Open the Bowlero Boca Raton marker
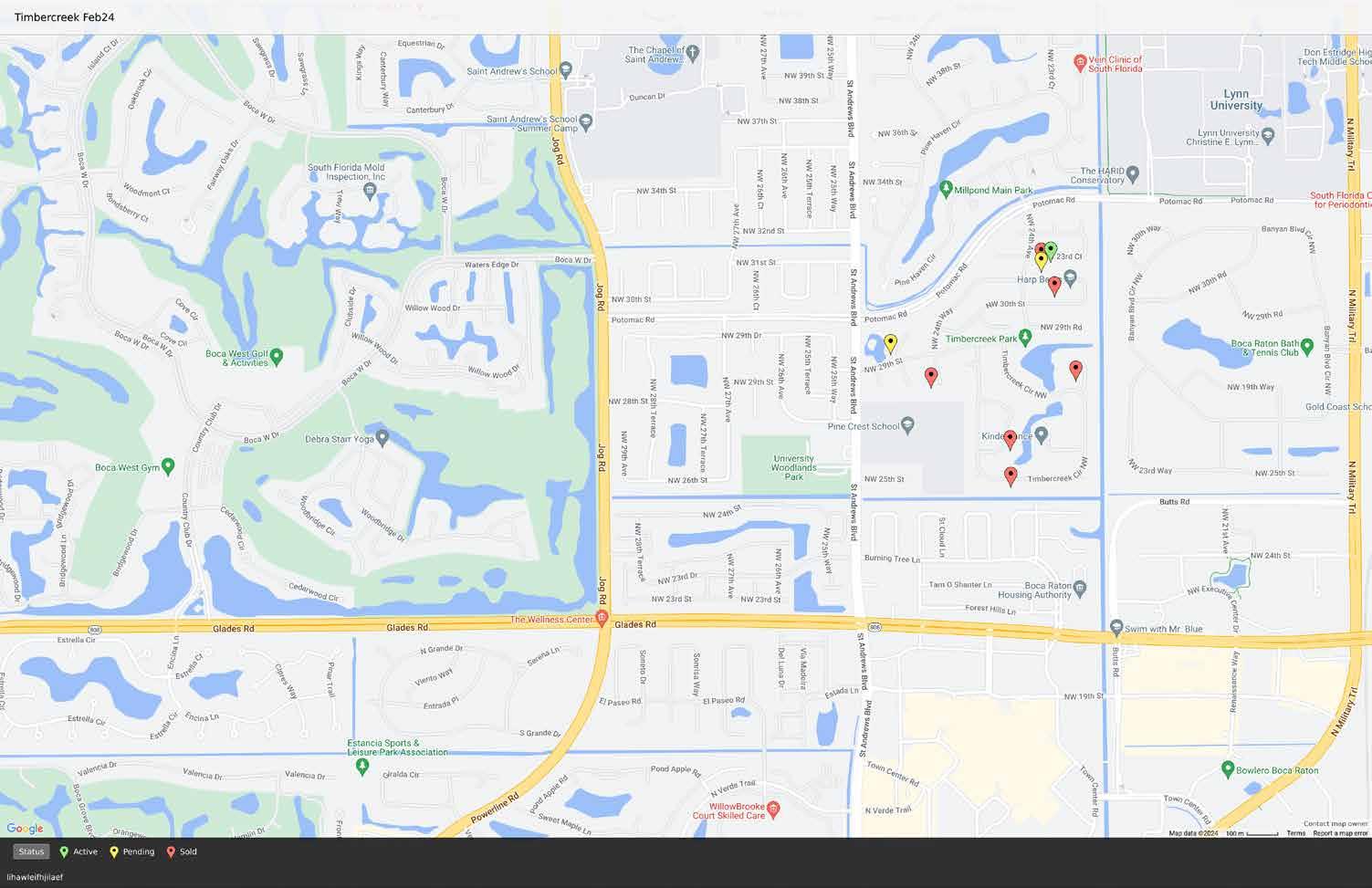 click(1228, 769)
